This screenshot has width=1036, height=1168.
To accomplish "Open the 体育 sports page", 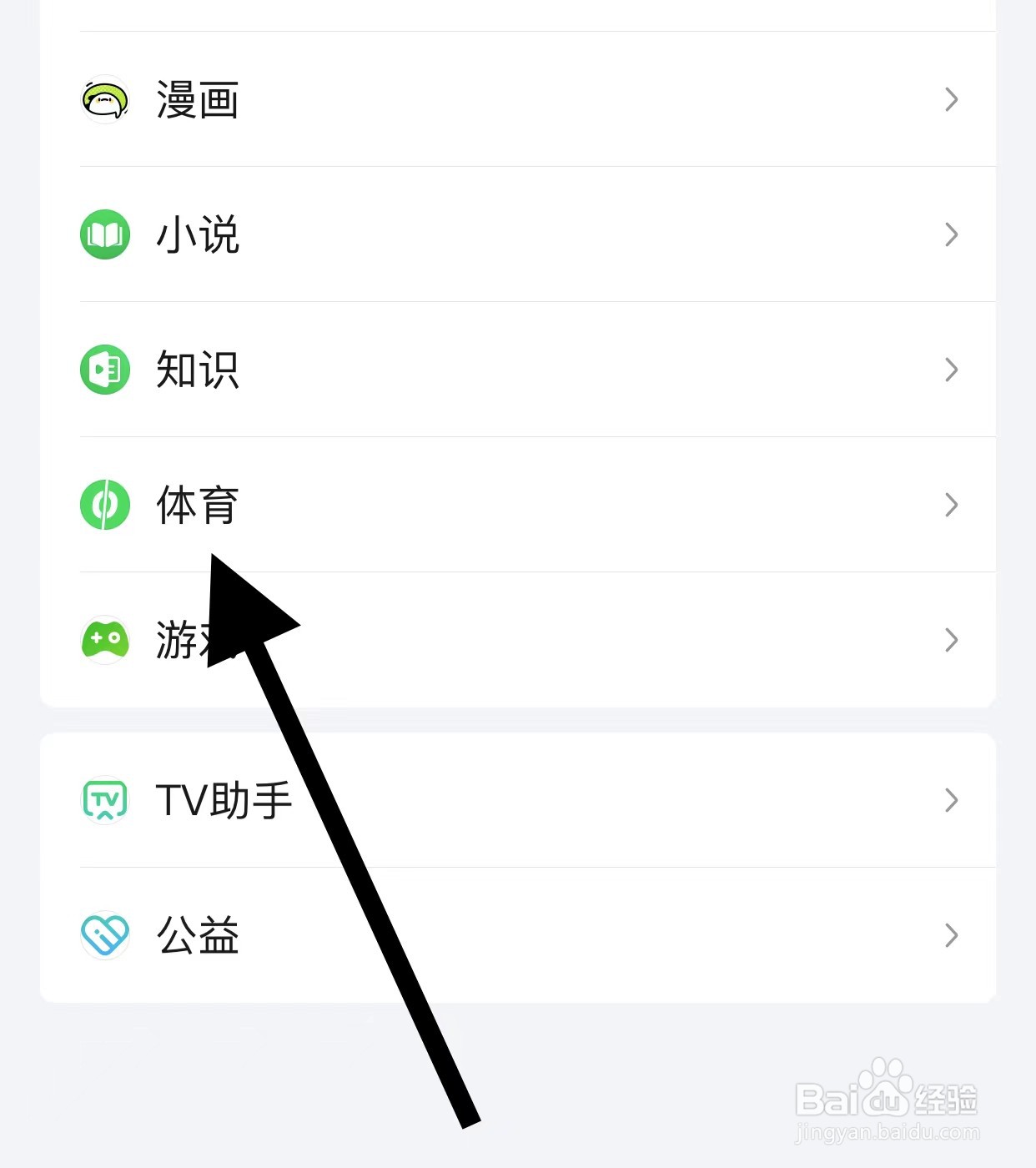I will (199, 505).
